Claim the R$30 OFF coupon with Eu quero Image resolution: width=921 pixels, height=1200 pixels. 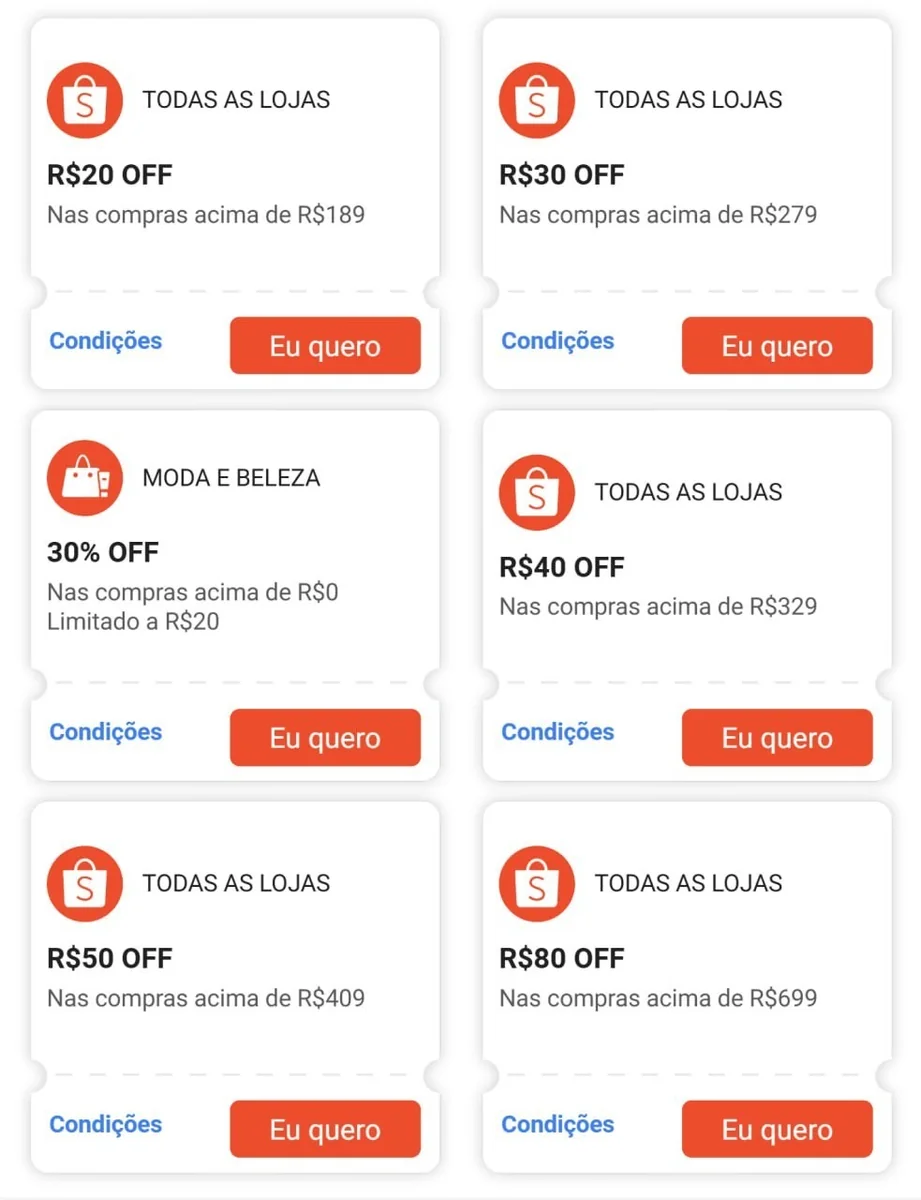tap(777, 345)
